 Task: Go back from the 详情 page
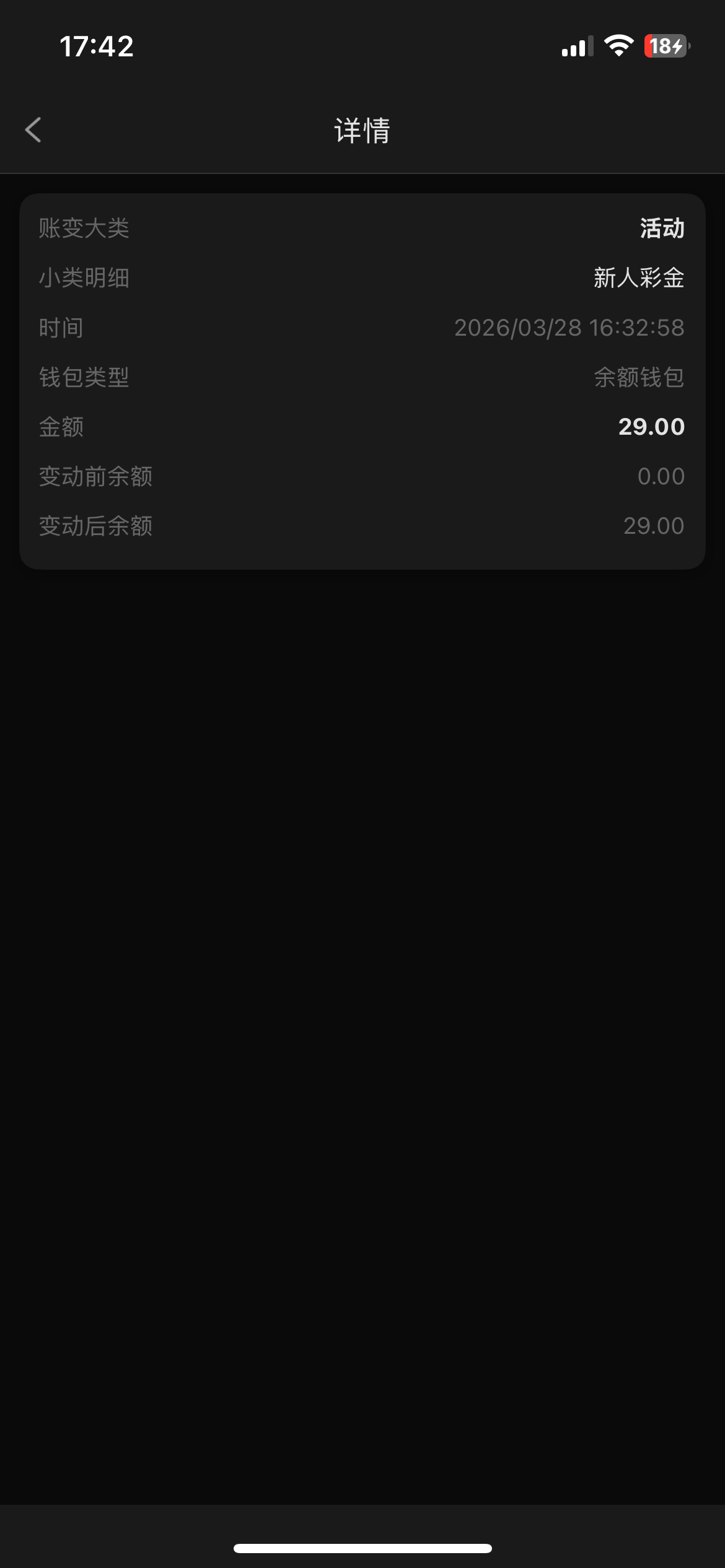coord(33,130)
